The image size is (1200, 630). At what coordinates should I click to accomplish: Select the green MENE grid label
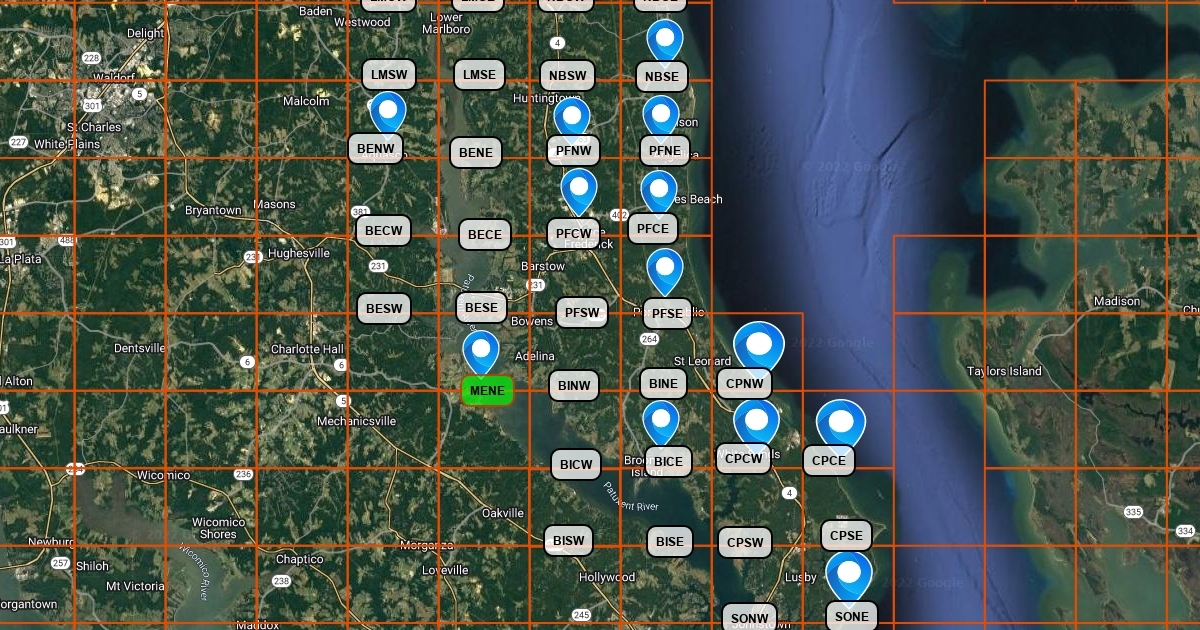point(487,390)
